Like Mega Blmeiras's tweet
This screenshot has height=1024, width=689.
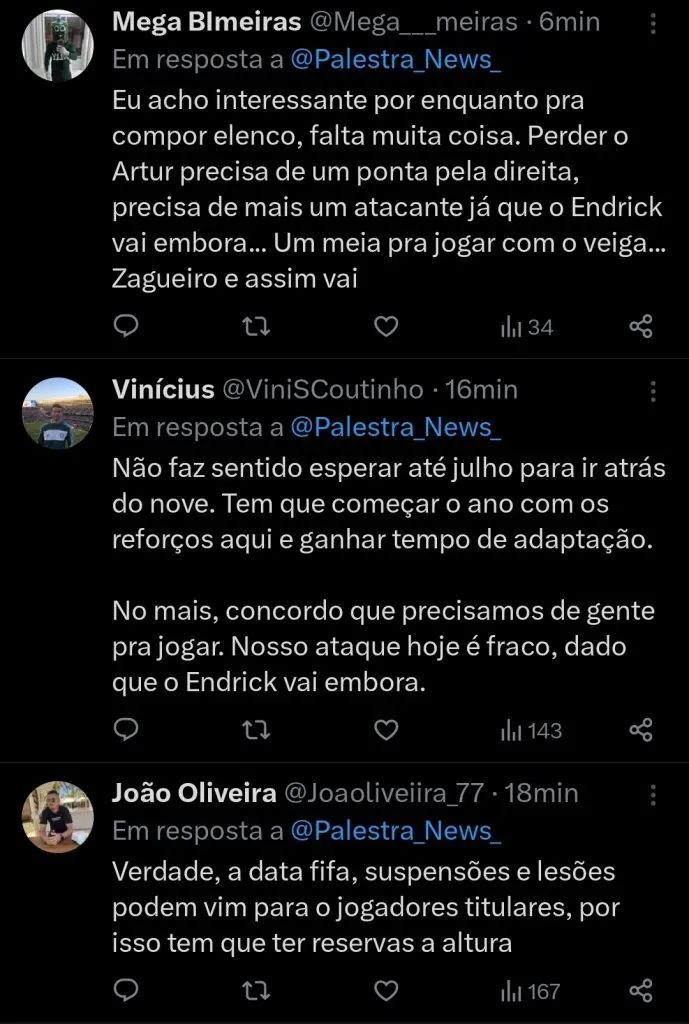[x=386, y=326]
